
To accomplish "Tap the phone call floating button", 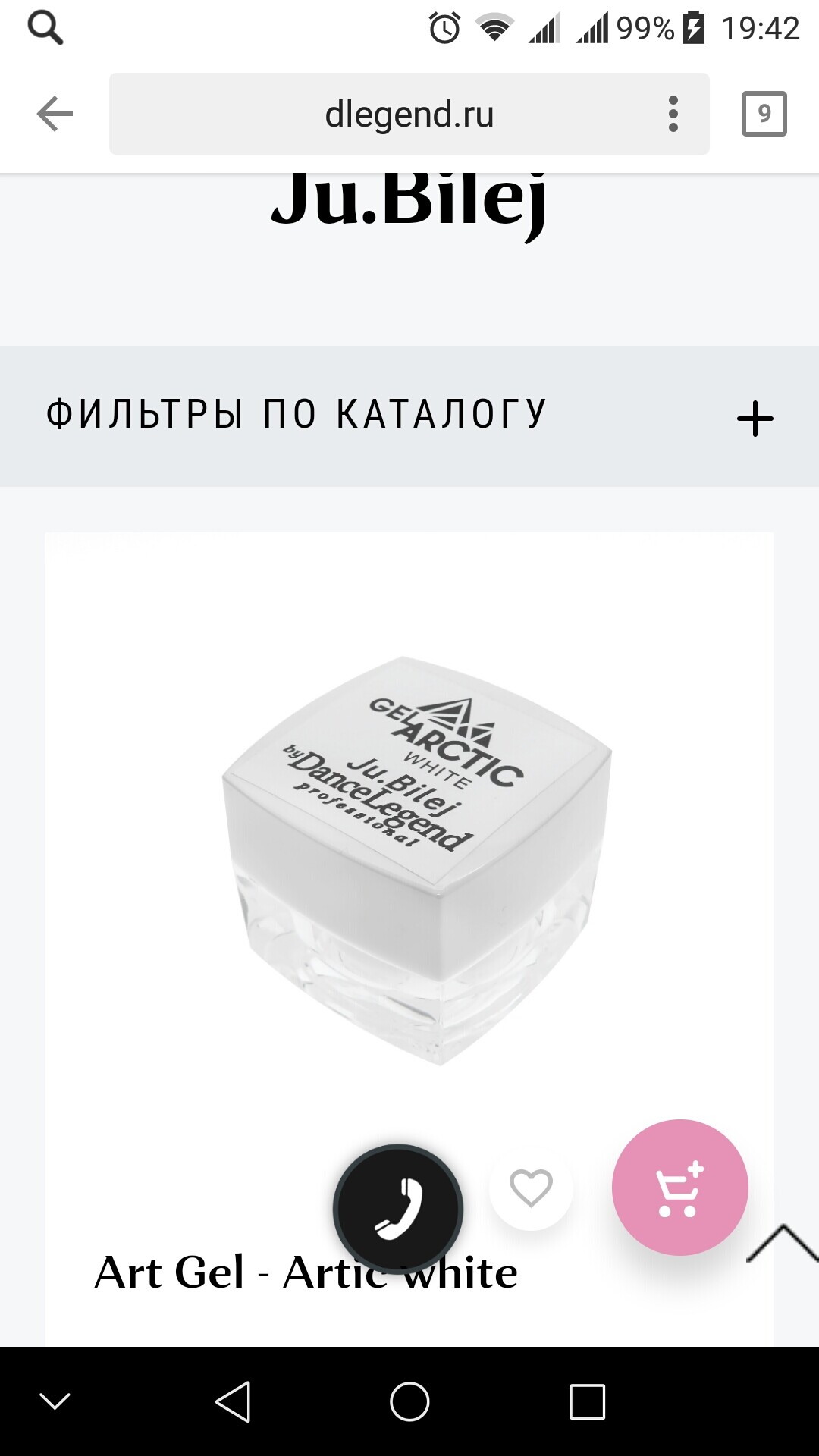I will pos(398,1209).
